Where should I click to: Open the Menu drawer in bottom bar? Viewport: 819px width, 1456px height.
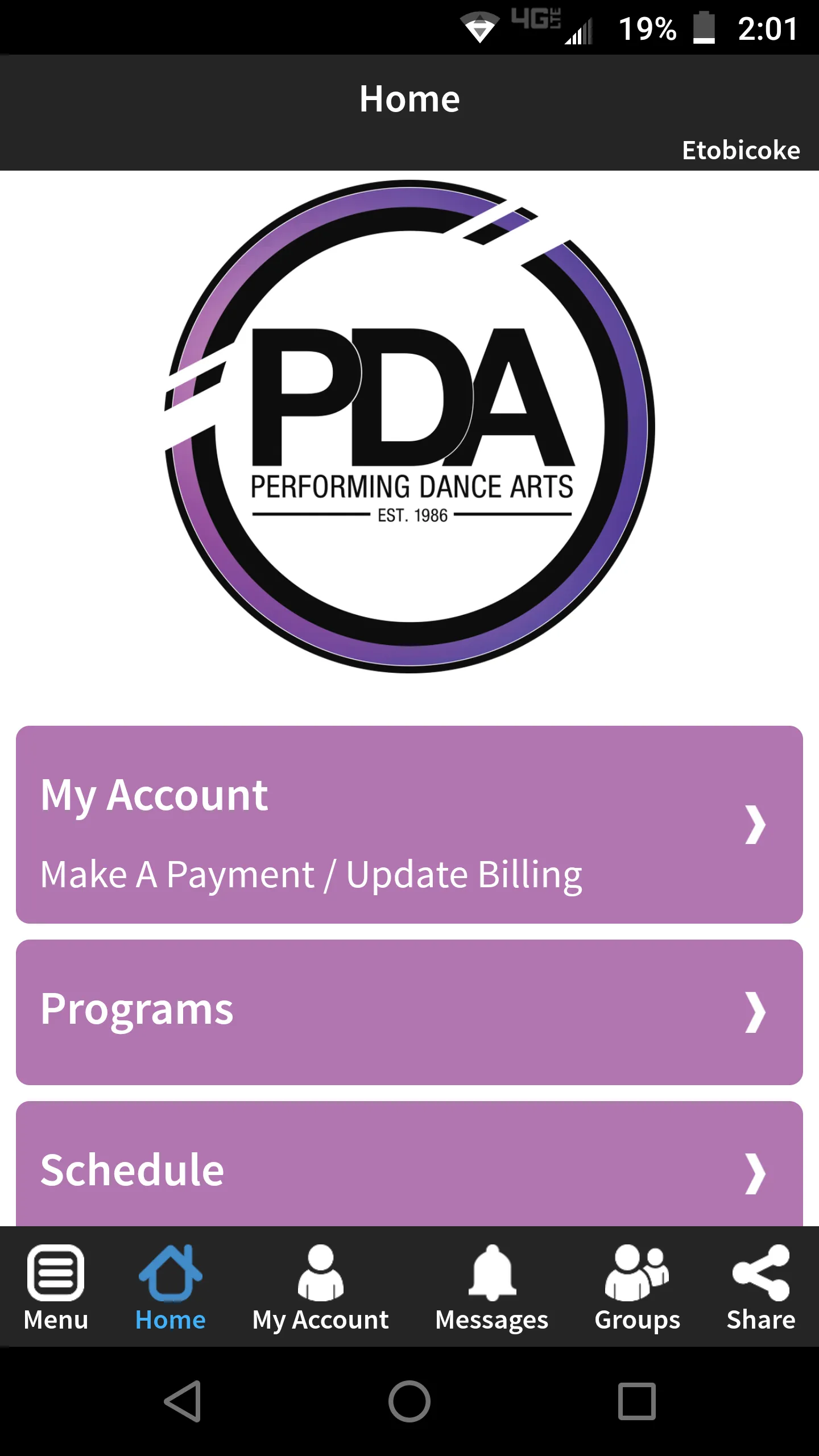(56, 1288)
